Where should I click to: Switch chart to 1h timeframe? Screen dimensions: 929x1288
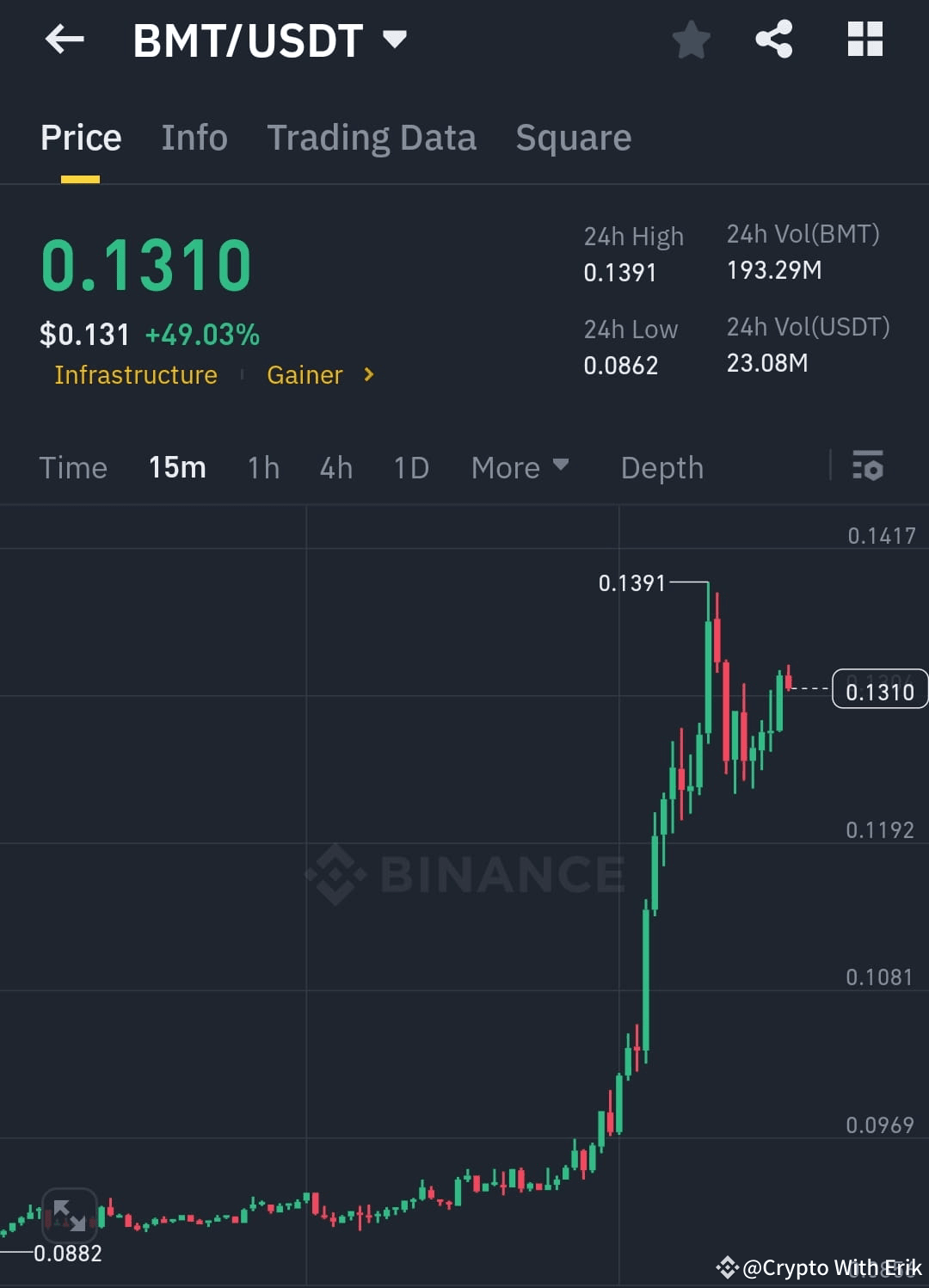(x=262, y=467)
